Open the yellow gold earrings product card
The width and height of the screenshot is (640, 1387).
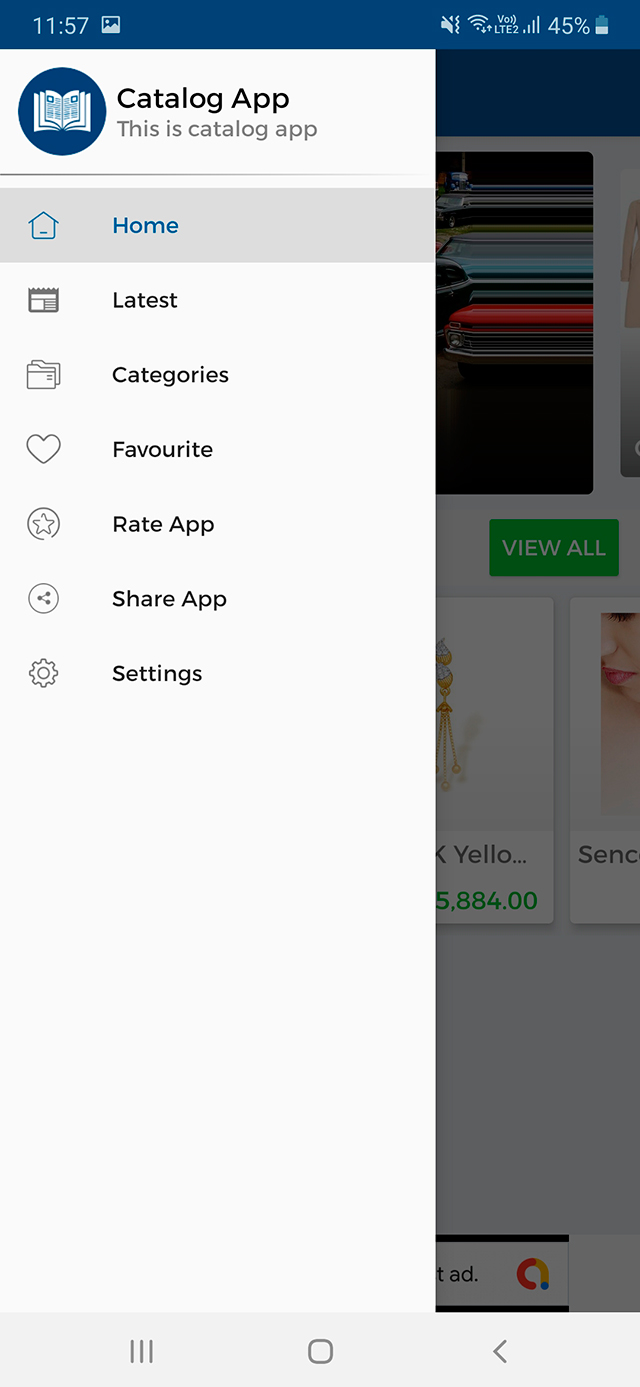click(x=494, y=760)
